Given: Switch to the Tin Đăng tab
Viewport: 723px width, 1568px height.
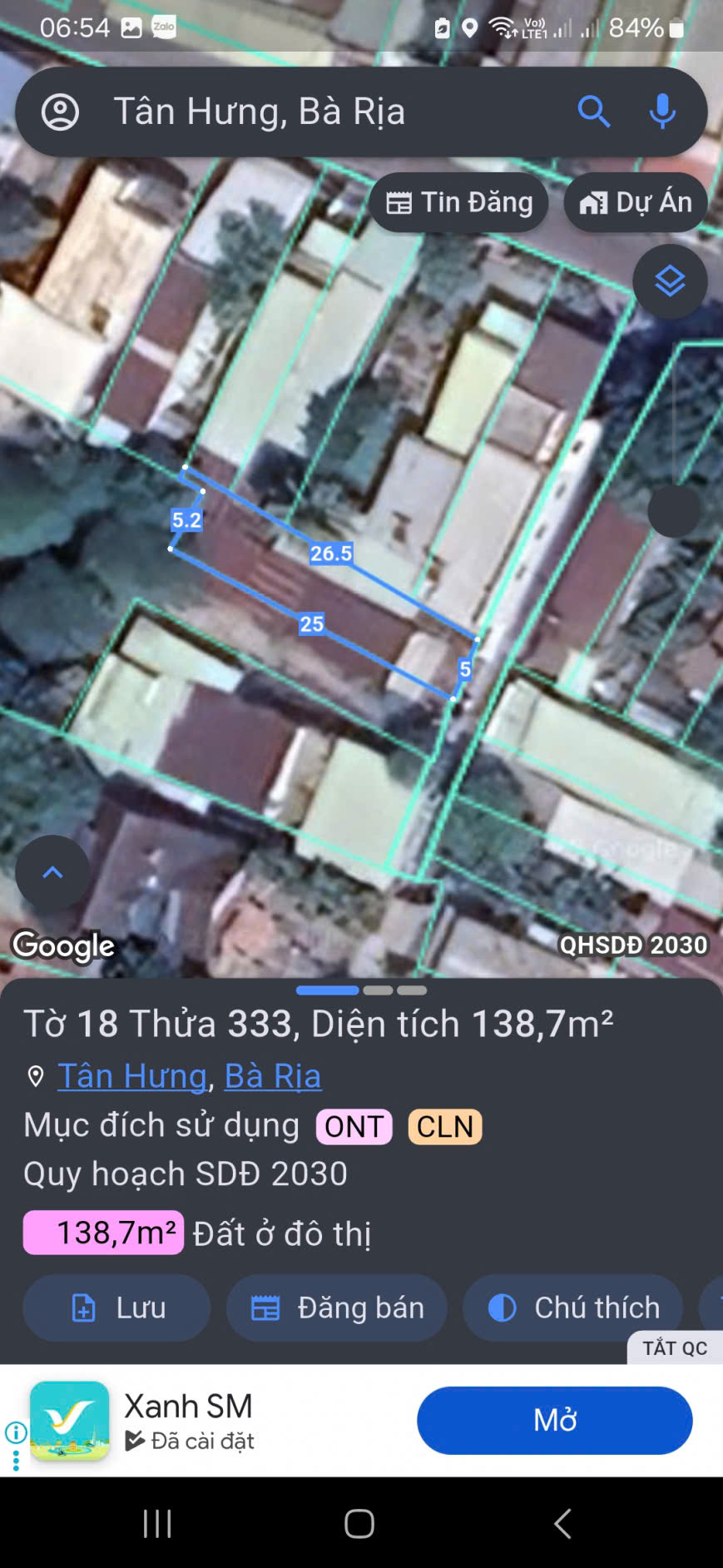Looking at the screenshot, I should pyautogui.click(x=459, y=201).
